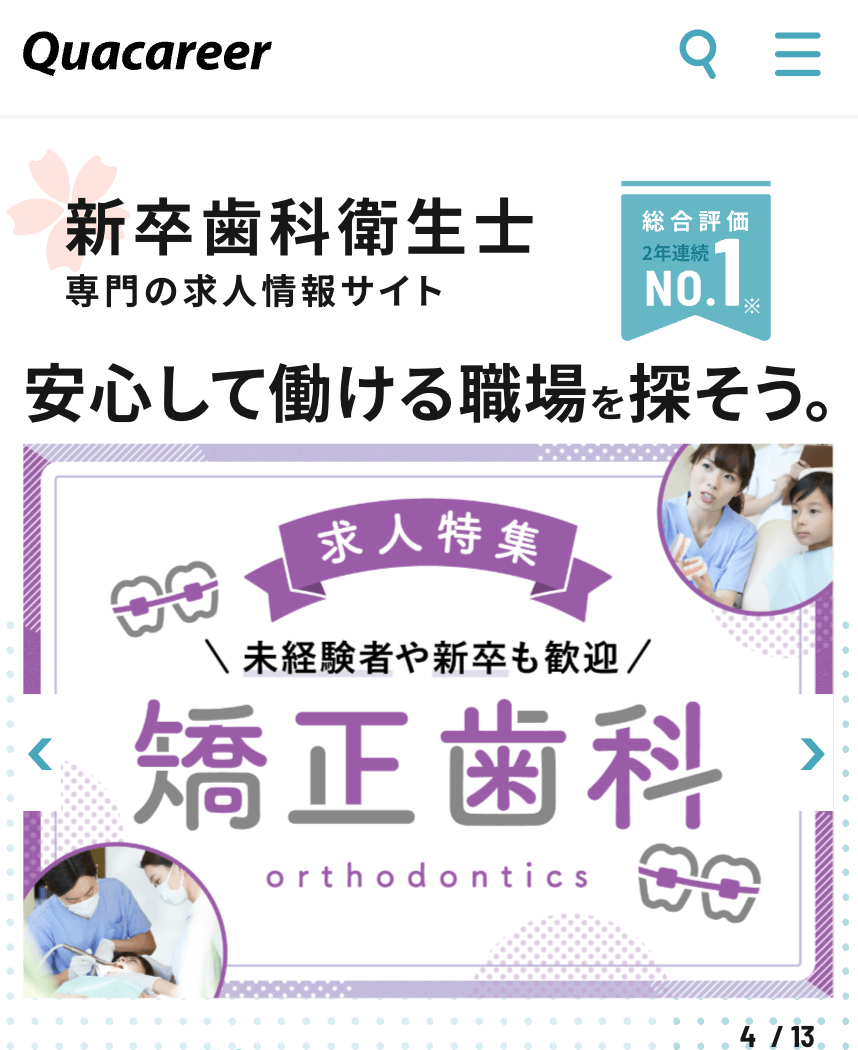Go to Quacareer home via logo
Image resolution: width=858 pixels, height=1050 pixels.
point(147,53)
